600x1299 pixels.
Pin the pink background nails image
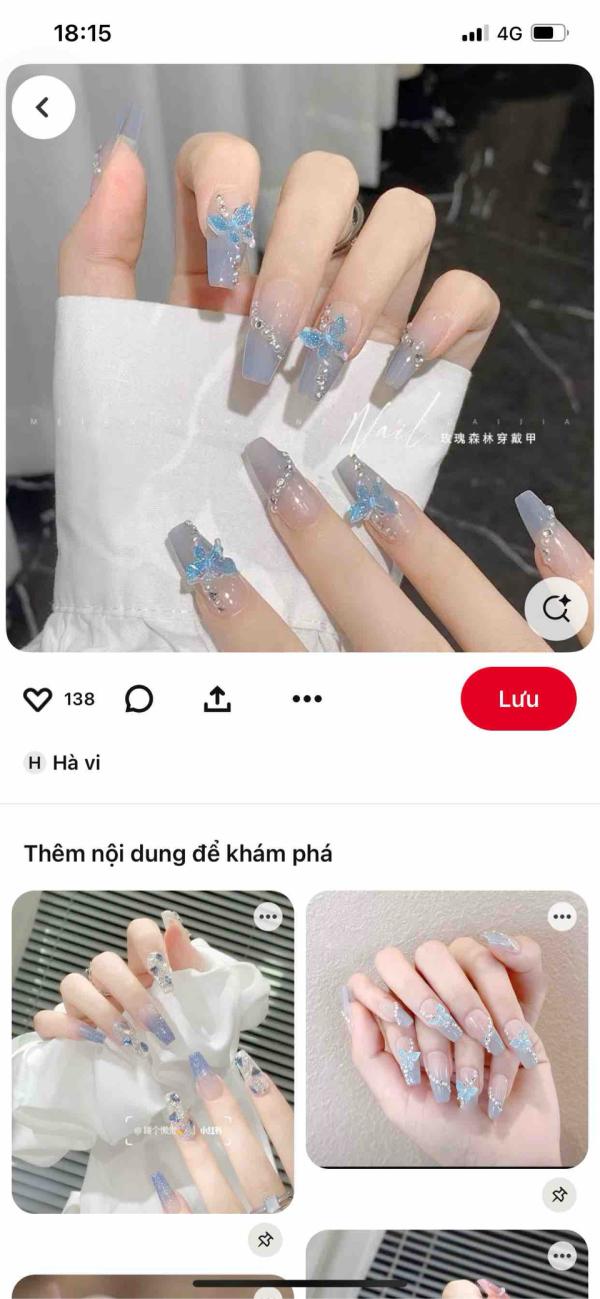coord(559,1194)
